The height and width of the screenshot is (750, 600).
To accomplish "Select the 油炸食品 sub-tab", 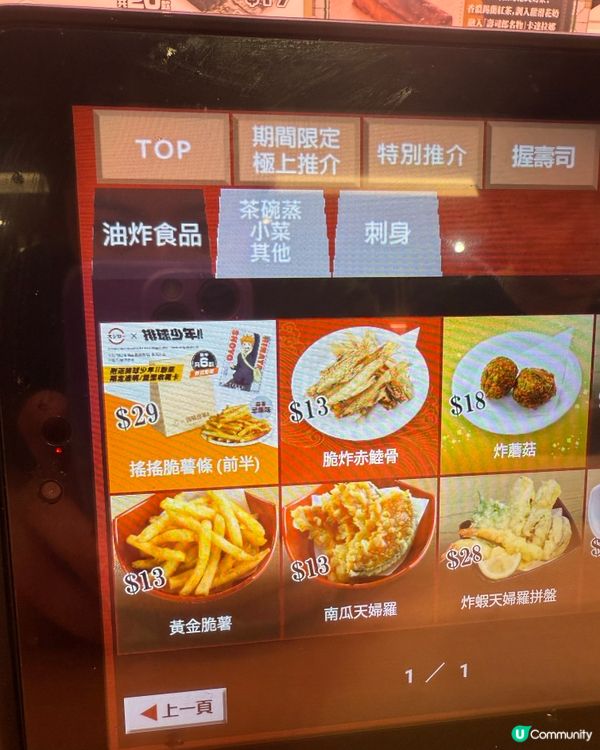I will [x=152, y=235].
